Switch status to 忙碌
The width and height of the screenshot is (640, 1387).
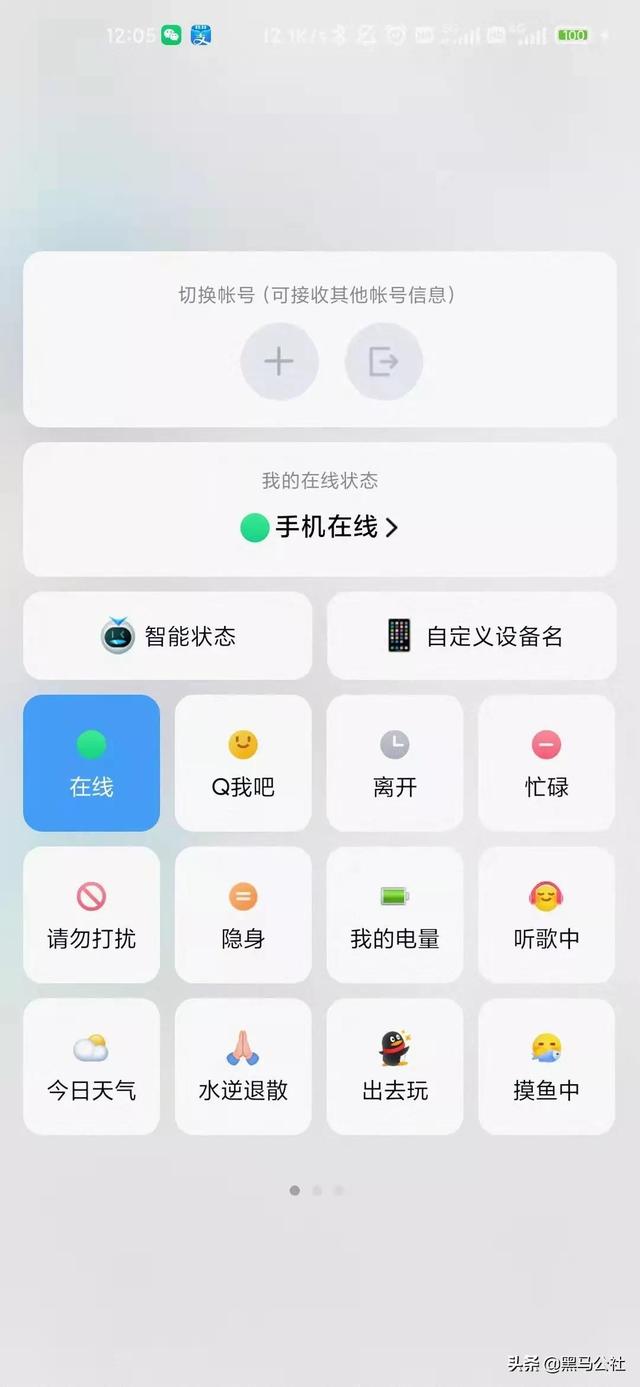(x=547, y=763)
